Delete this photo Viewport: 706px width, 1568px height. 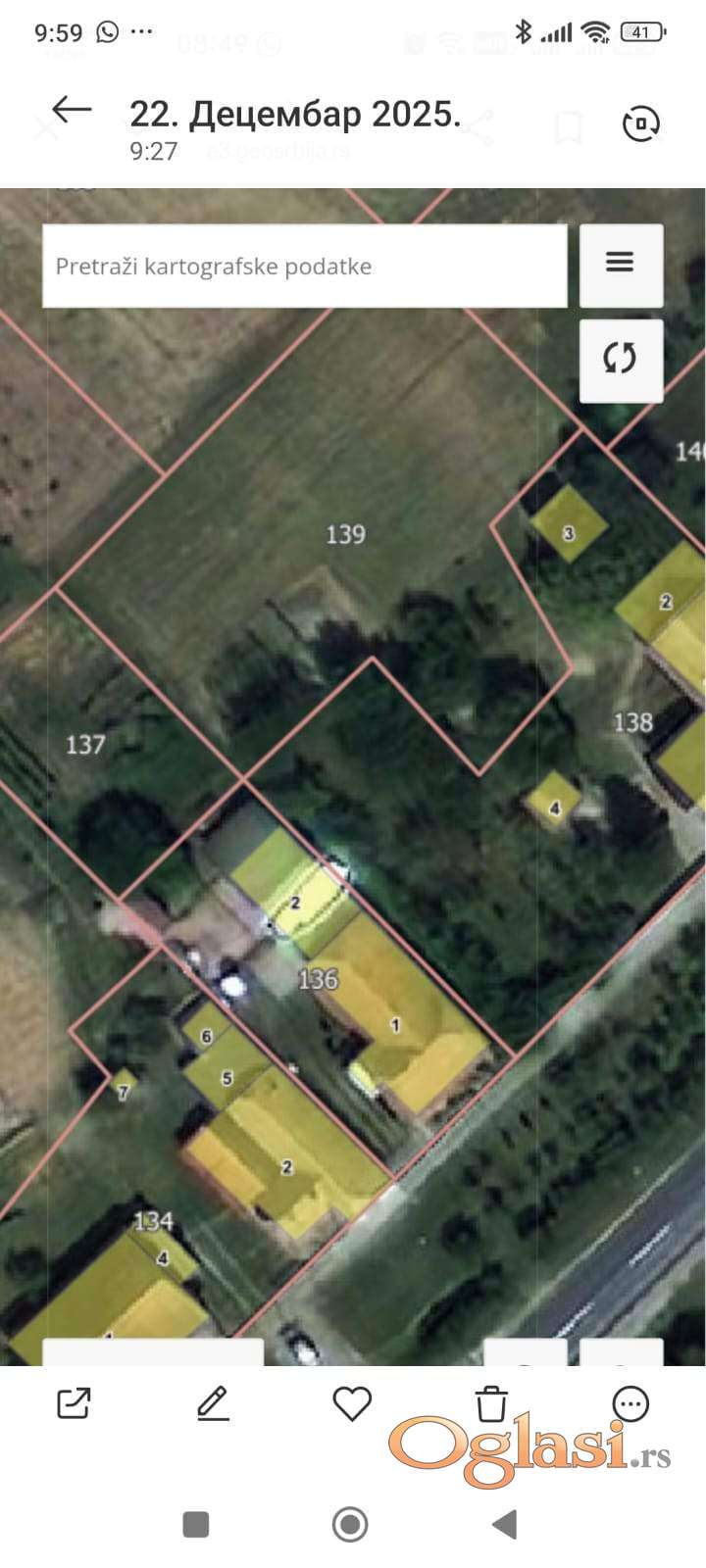point(491,1403)
